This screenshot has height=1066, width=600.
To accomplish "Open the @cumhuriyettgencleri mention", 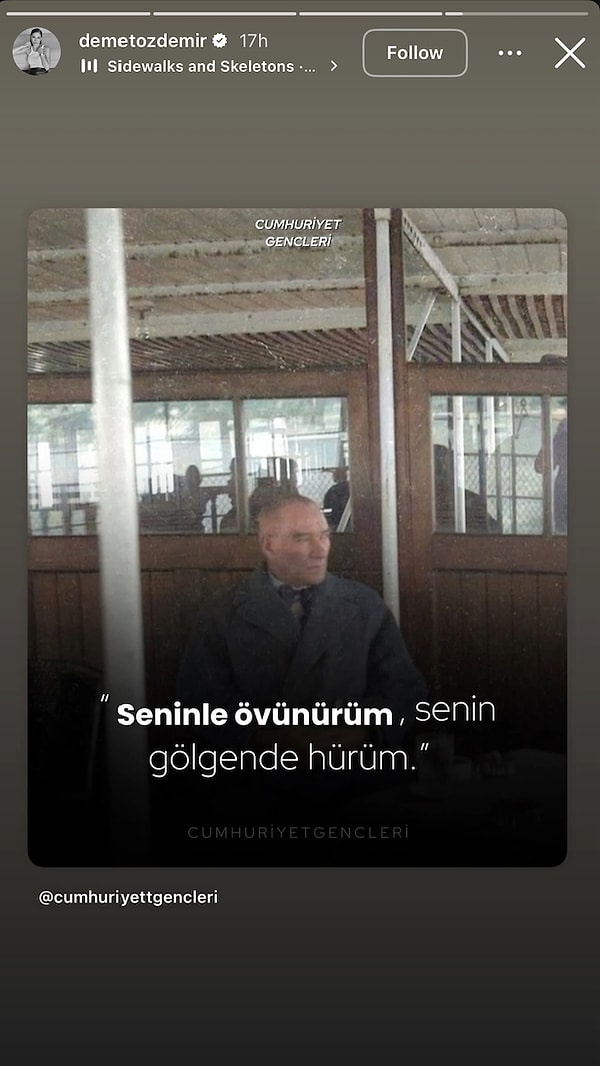I will click(128, 897).
